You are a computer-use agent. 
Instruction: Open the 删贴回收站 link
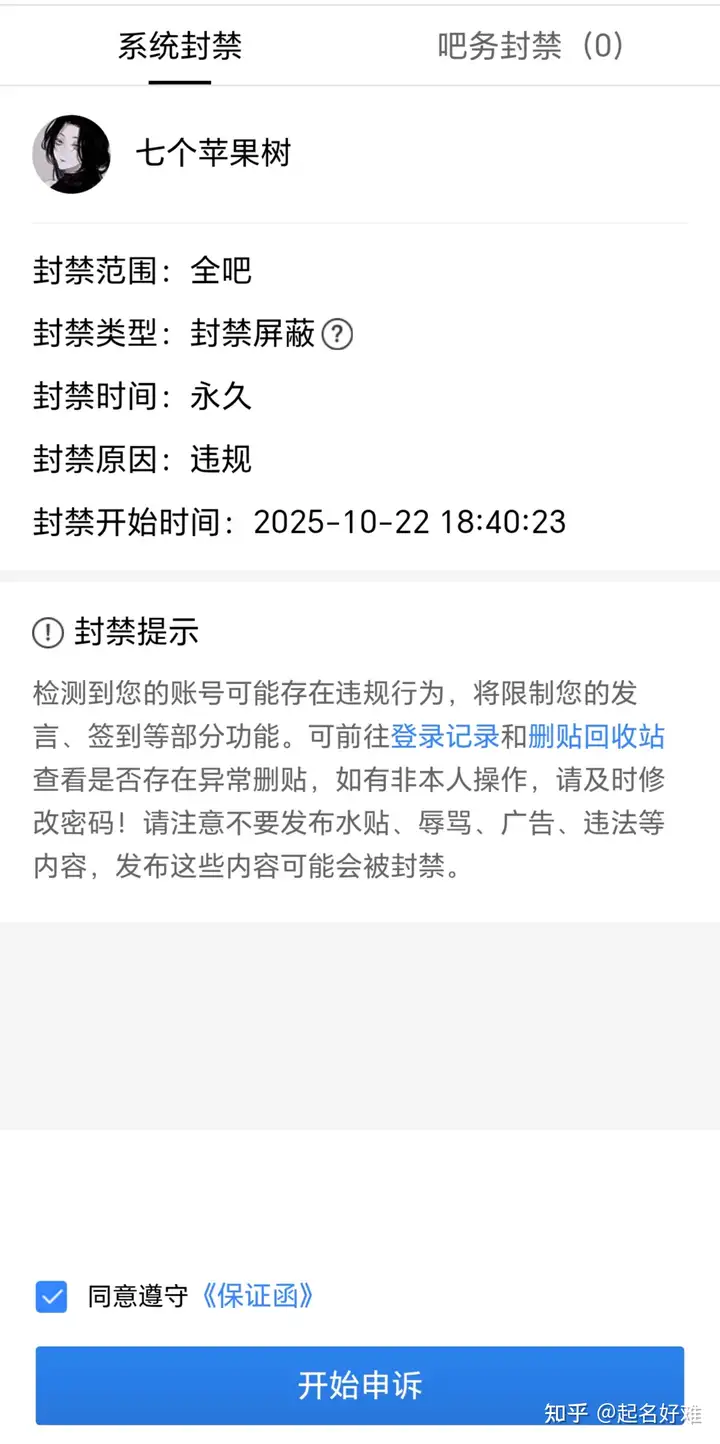pyautogui.click(x=596, y=737)
